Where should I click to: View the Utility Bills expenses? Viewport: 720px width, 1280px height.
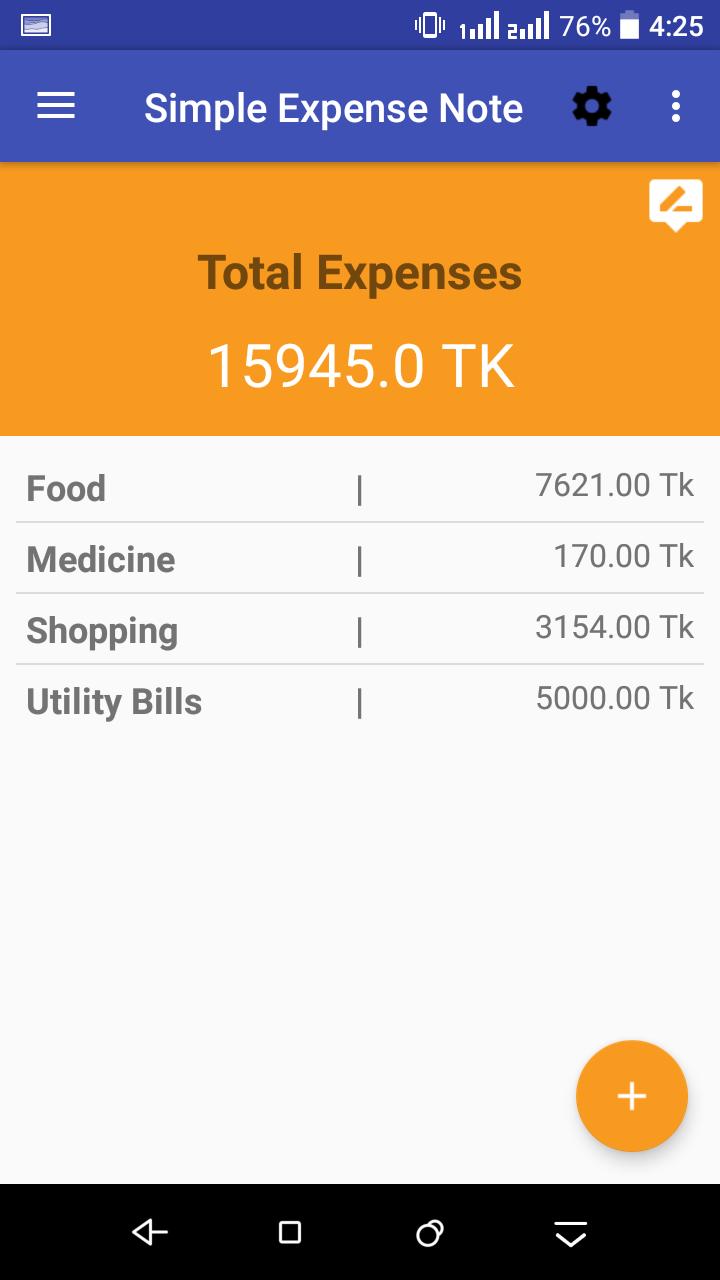(x=360, y=700)
